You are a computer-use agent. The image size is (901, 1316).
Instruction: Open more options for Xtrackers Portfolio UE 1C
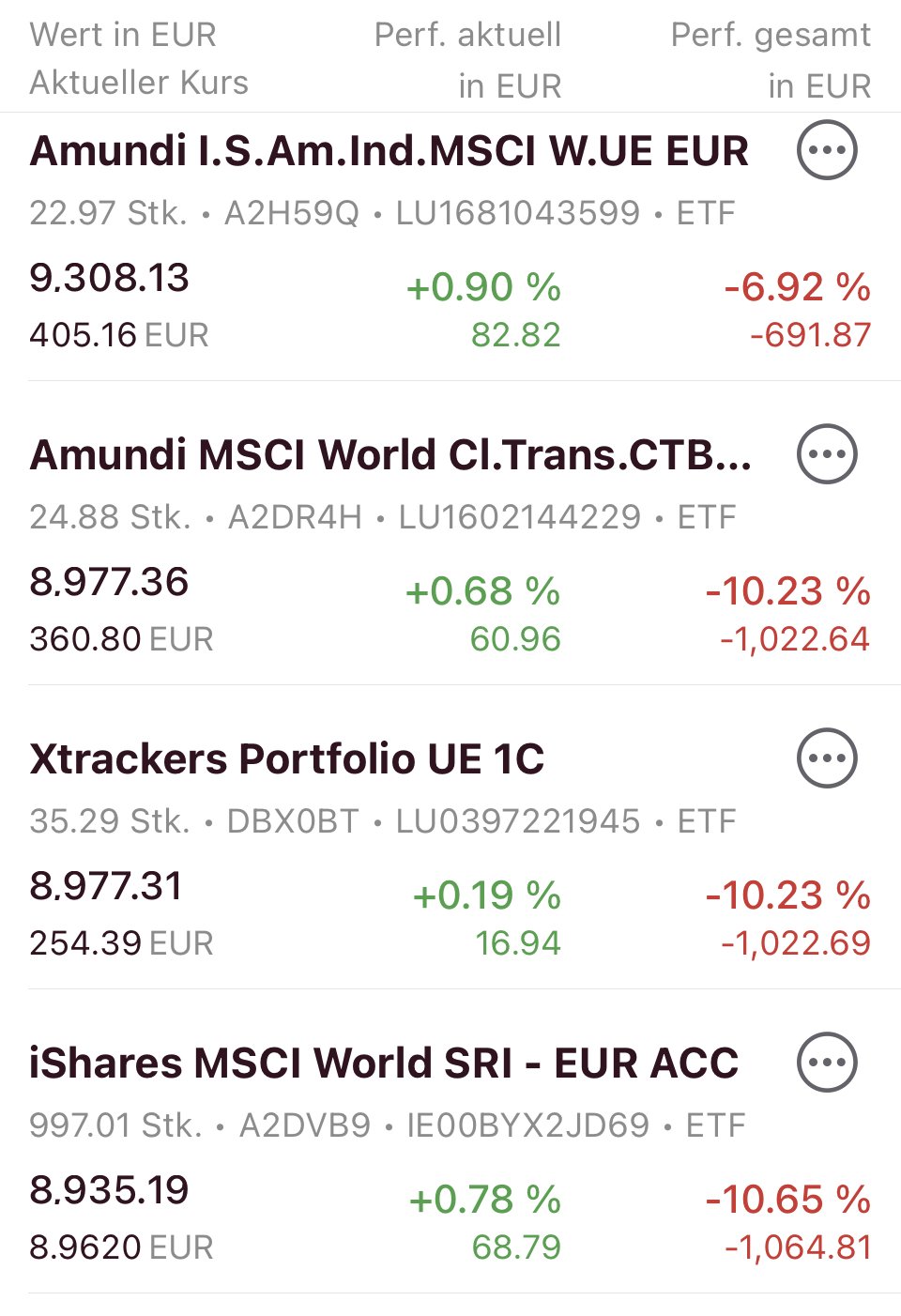(x=826, y=758)
